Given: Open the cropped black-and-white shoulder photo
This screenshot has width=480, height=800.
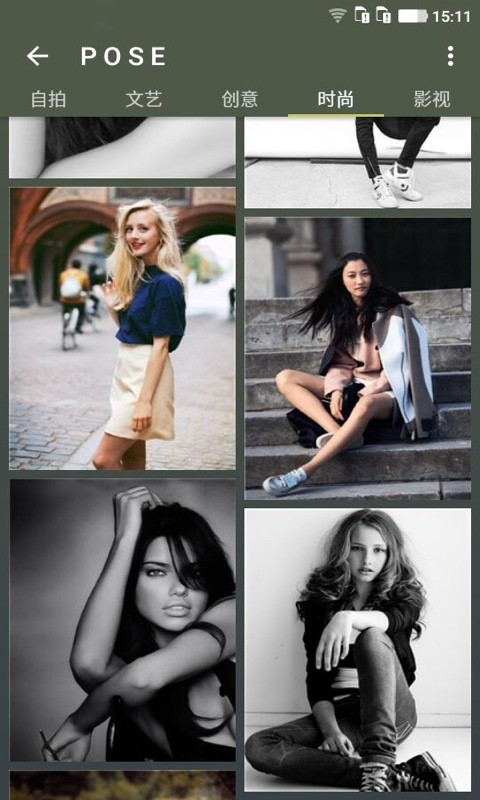Looking at the screenshot, I should pyautogui.click(x=122, y=147).
